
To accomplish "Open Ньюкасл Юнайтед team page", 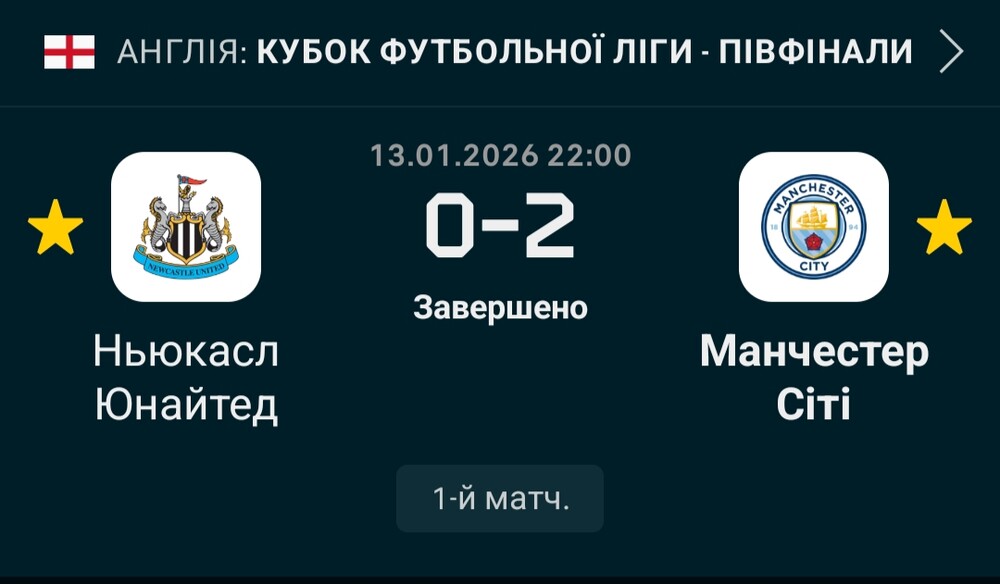I will point(186,227).
